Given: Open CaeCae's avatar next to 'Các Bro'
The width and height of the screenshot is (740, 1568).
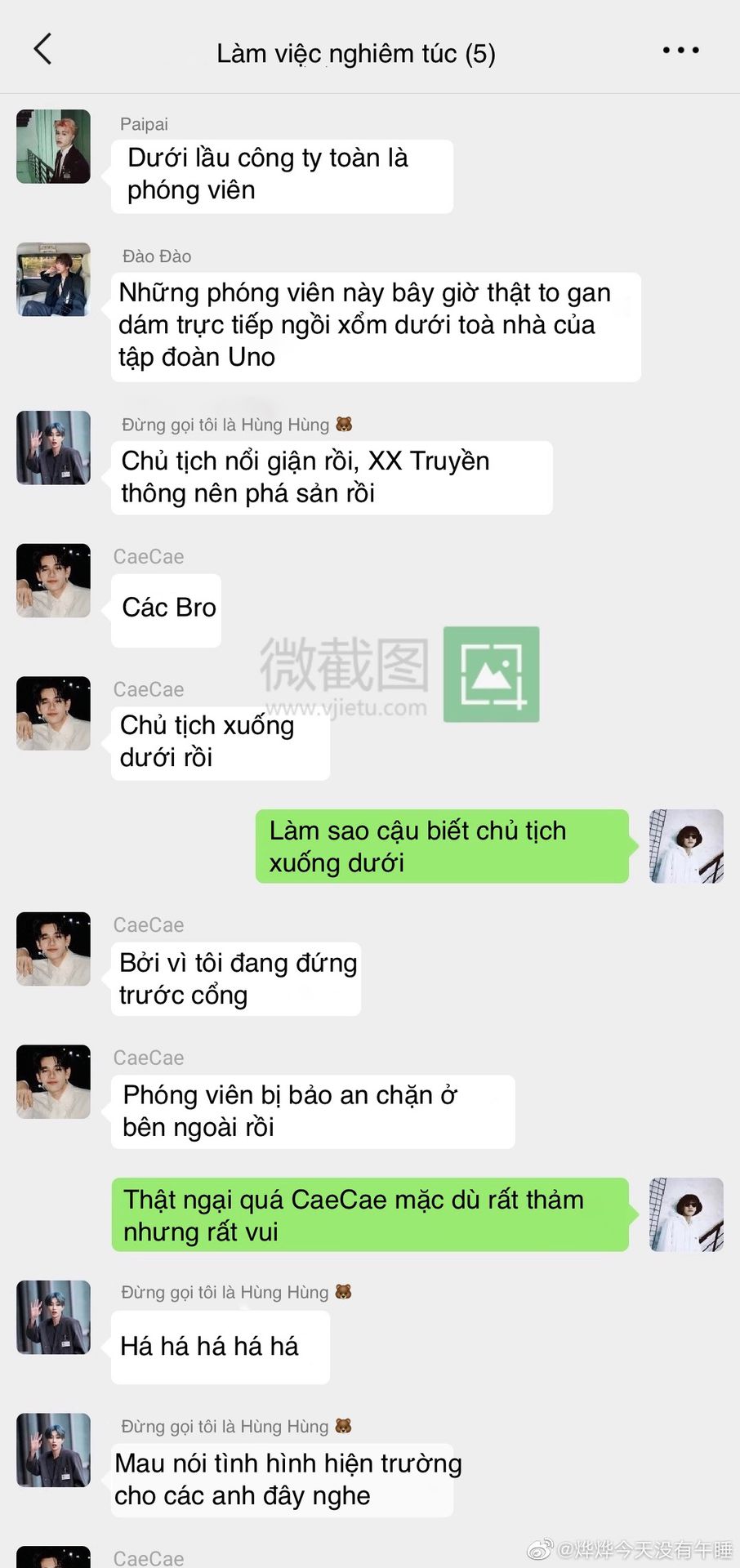Looking at the screenshot, I should point(54,581).
